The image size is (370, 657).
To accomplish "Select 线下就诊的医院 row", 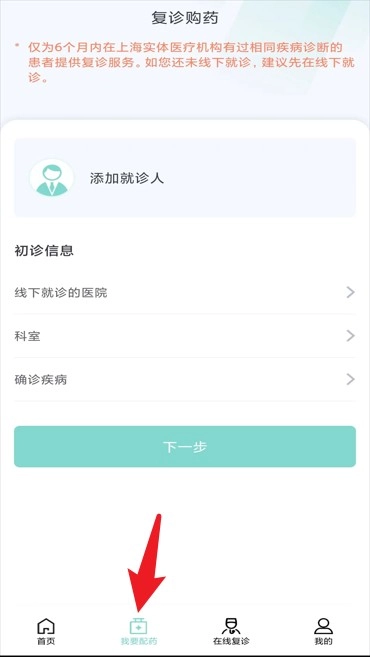I will [x=185, y=292].
